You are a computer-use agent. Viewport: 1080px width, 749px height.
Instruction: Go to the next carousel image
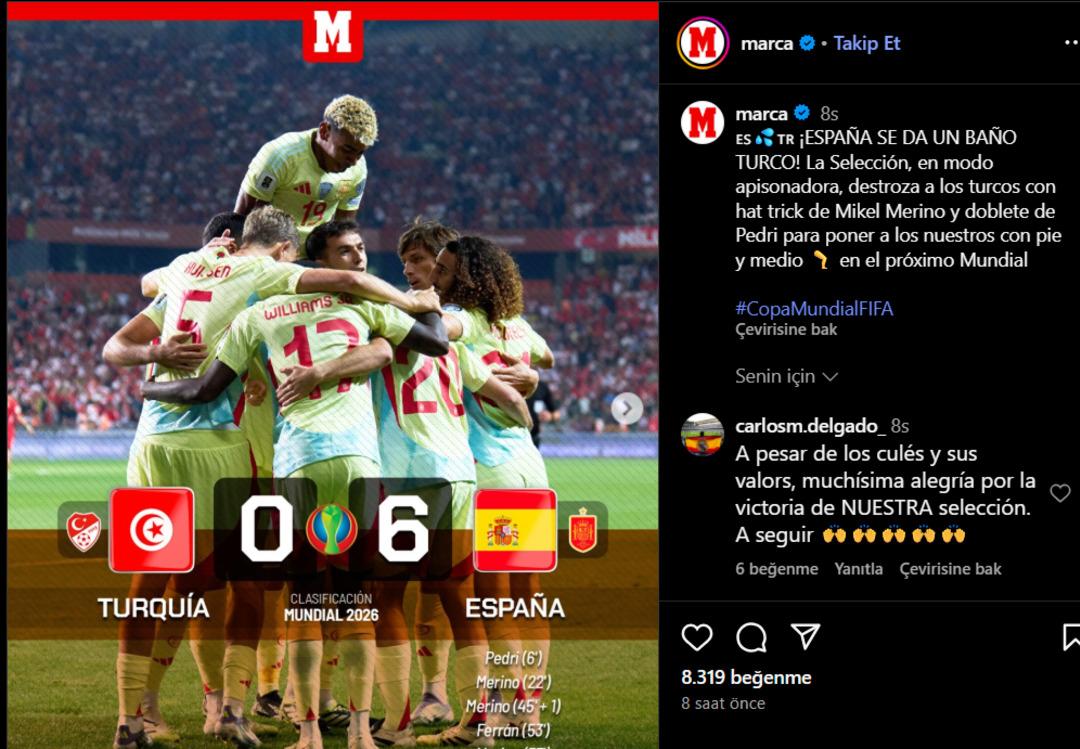(x=627, y=408)
